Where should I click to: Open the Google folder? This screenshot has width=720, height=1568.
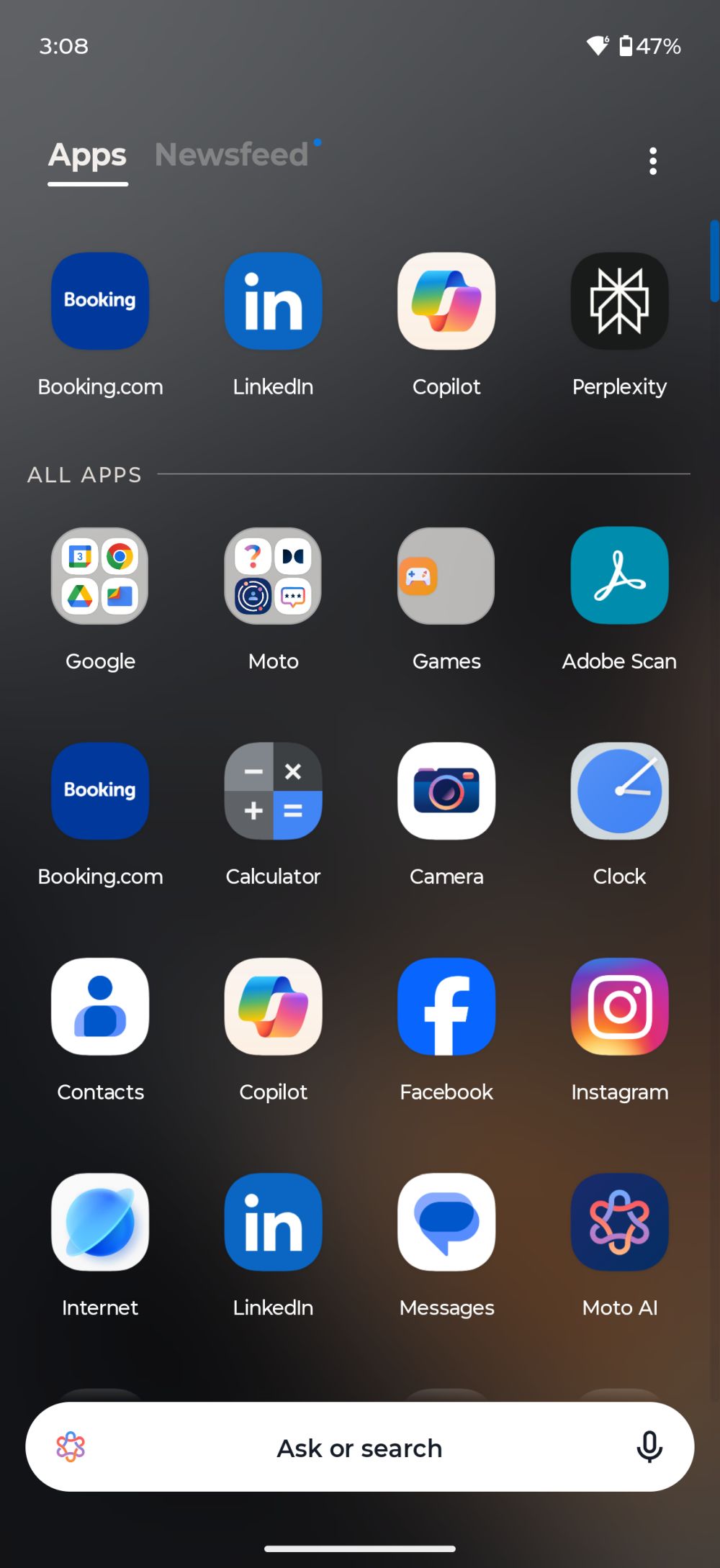coord(100,576)
